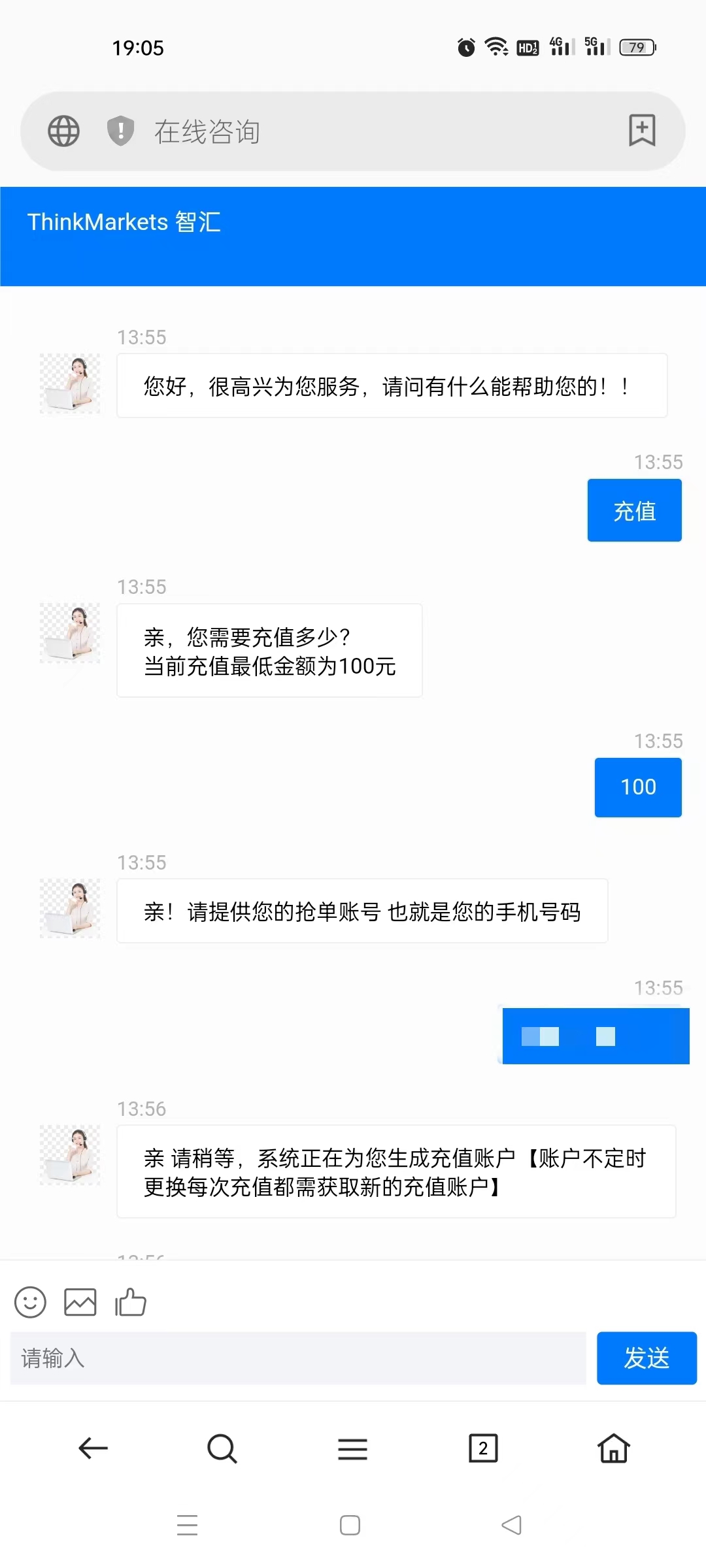This screenshot has width=706, height=1568.
Task: Tap the search icon in navigation bar
Action: (x=222, y=1448)
